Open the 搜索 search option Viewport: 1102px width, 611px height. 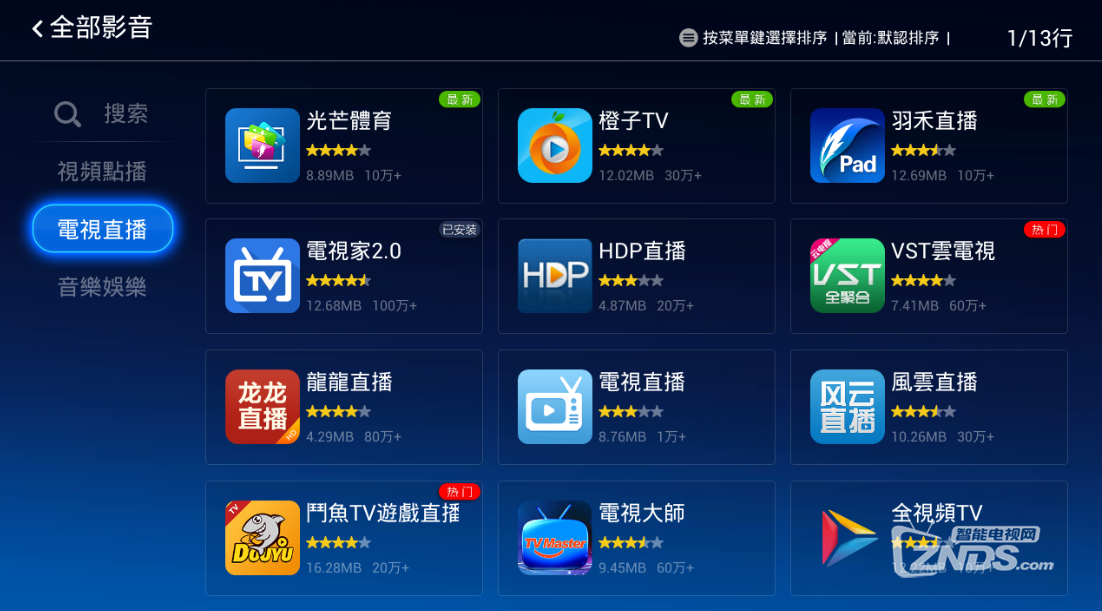tap(102, 114)
